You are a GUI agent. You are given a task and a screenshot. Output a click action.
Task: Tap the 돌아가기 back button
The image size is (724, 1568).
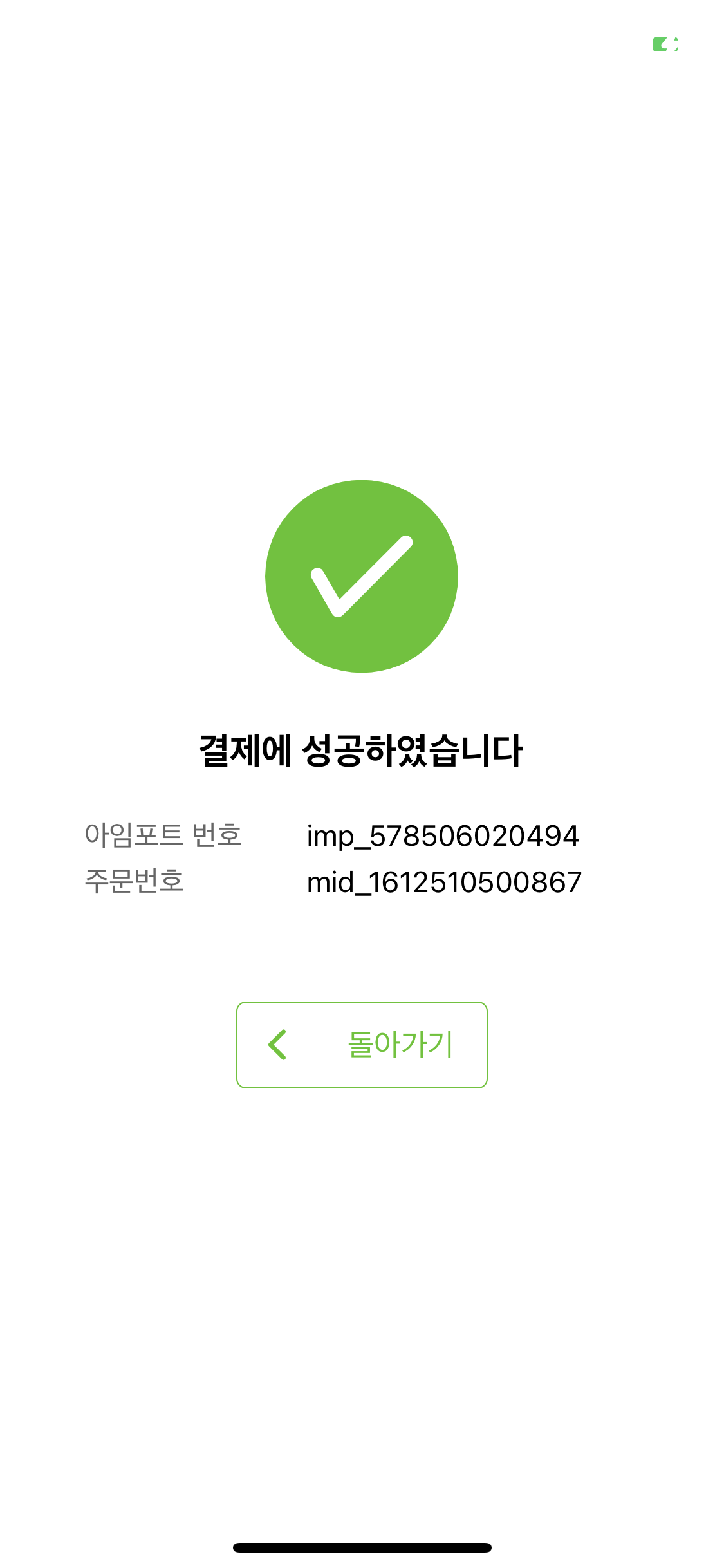(362, 1044)
